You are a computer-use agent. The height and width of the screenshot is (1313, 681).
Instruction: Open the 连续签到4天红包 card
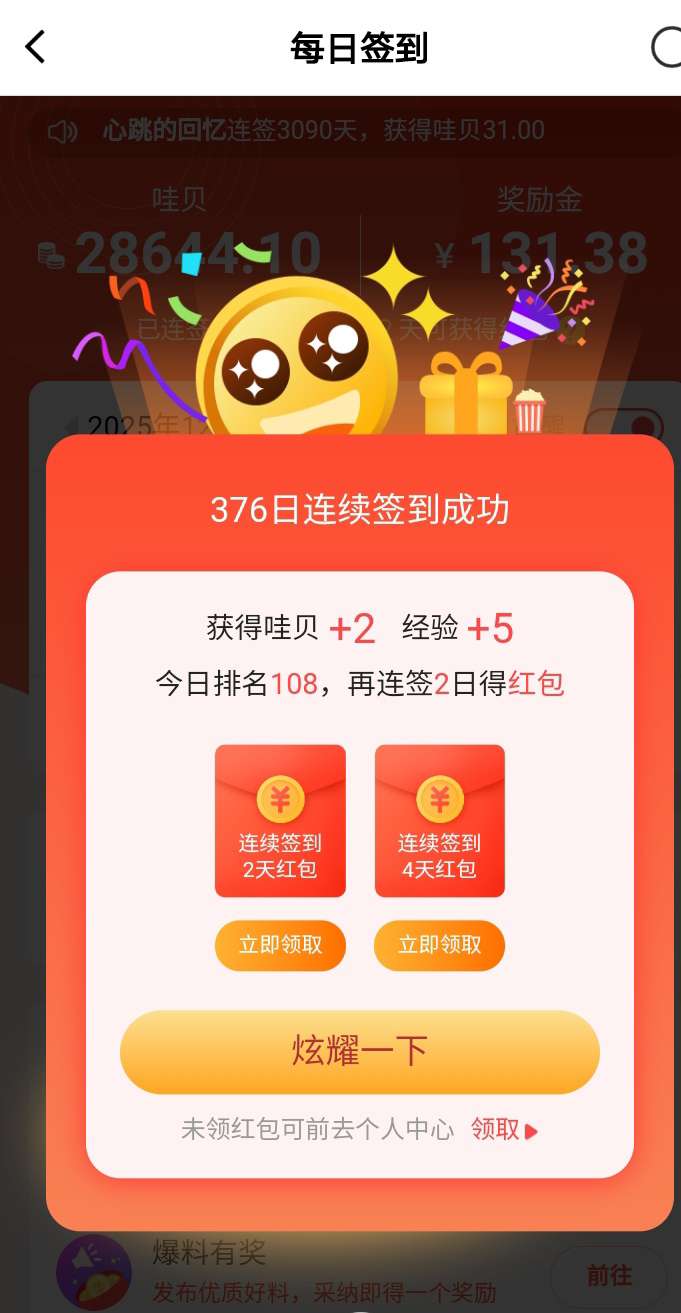(x=440, y=821)
